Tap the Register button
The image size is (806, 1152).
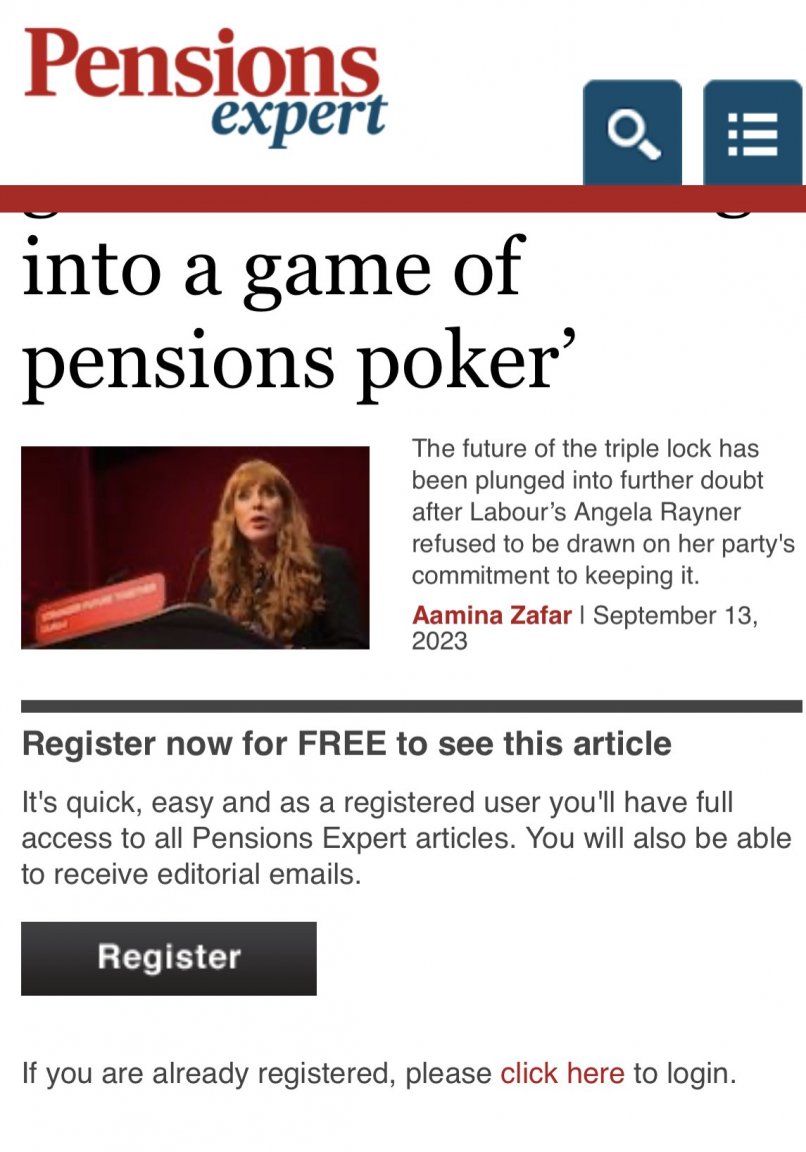coord(168,958)
